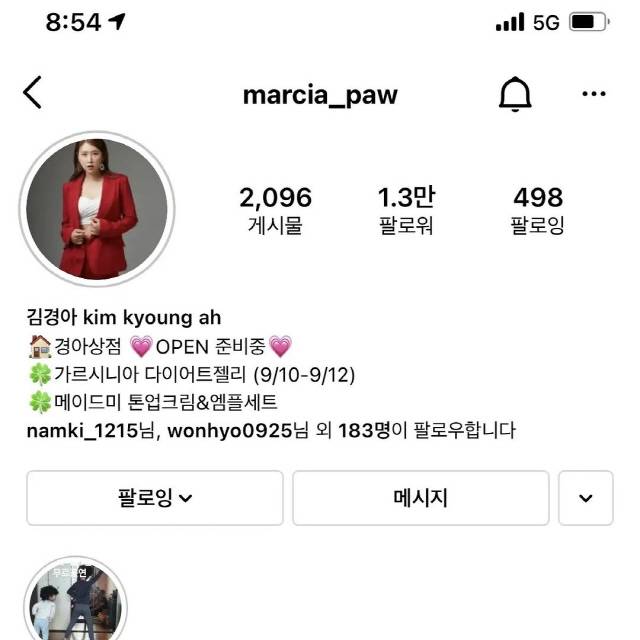Open mutual followers namki_1215 and wonhyo0925
The image size is (640, 640).
tap(270, 431)
